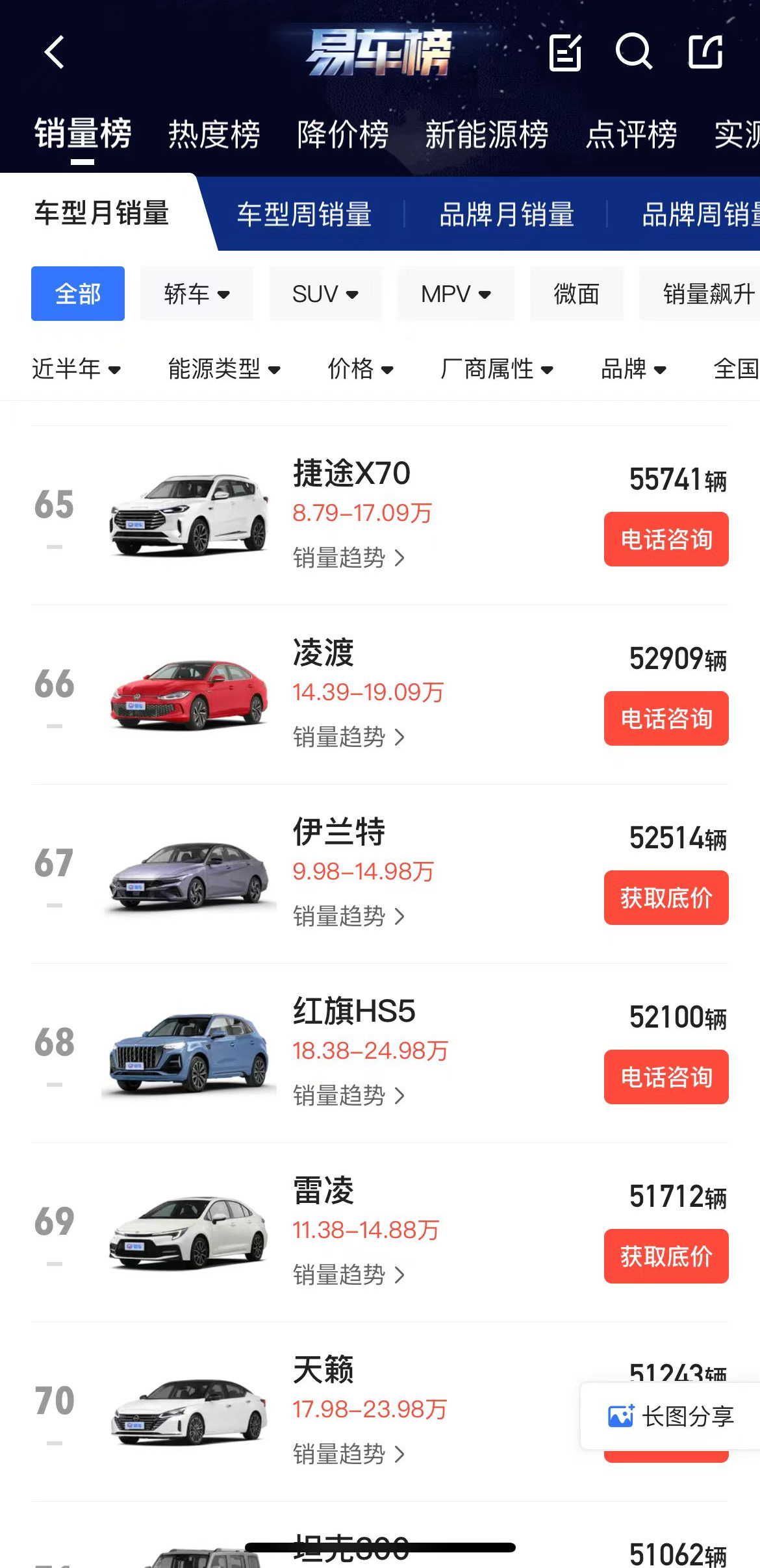Expand the SUV dropdown
The height and width of the screenshot is (1568, 760).
click(325, 294)
